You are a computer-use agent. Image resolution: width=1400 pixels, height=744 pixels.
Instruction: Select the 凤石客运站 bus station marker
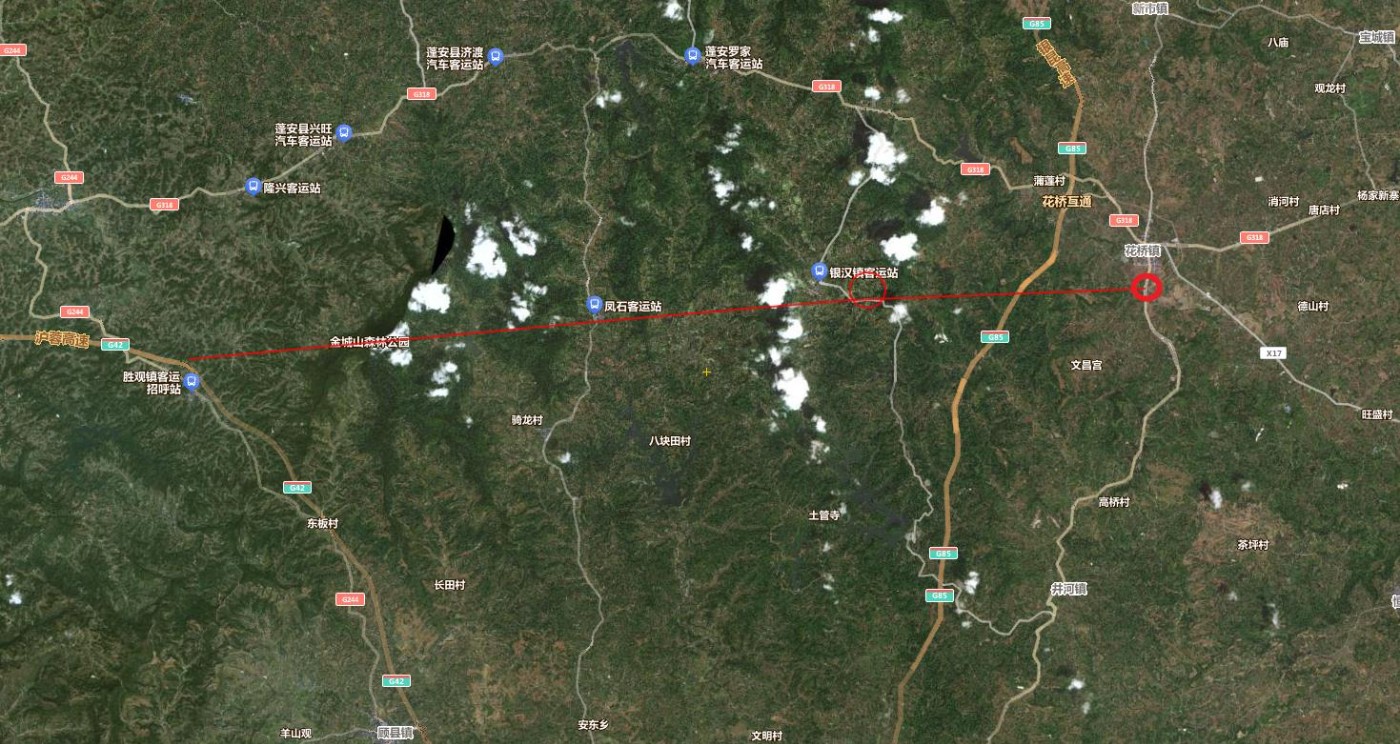(x=594, y=304)
